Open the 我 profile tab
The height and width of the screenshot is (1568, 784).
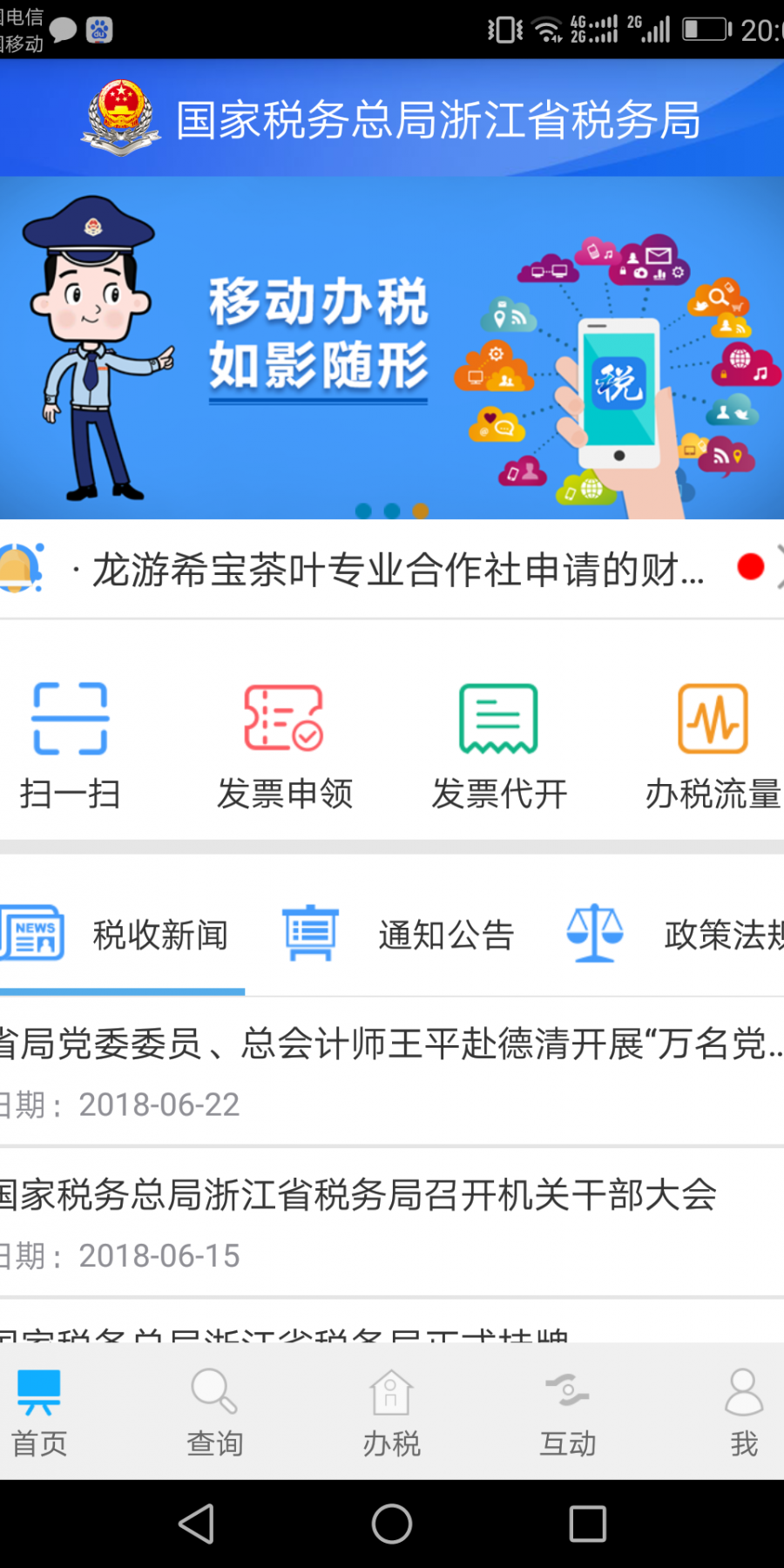pyautogui.click(x=743, y=1411)
